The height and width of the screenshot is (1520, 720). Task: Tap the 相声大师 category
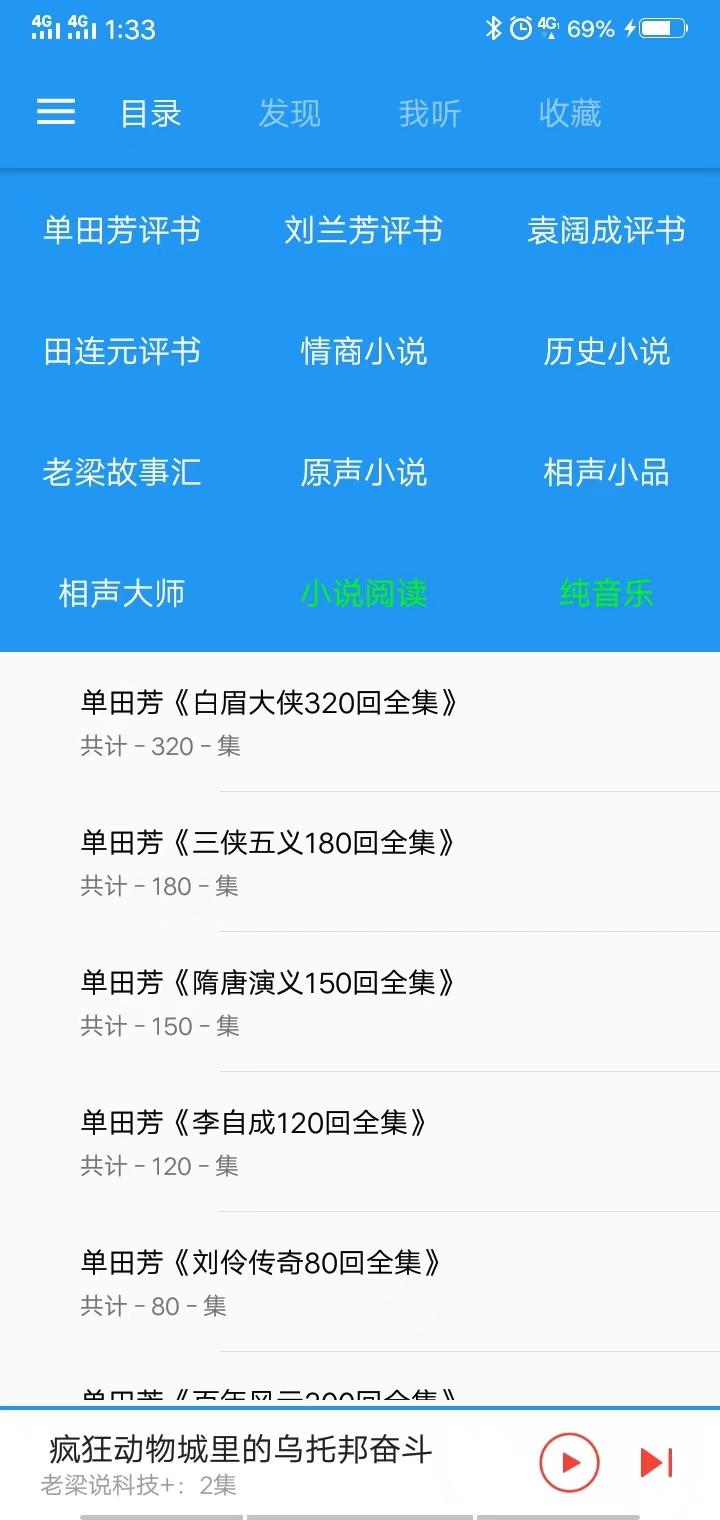coord(122,593)
